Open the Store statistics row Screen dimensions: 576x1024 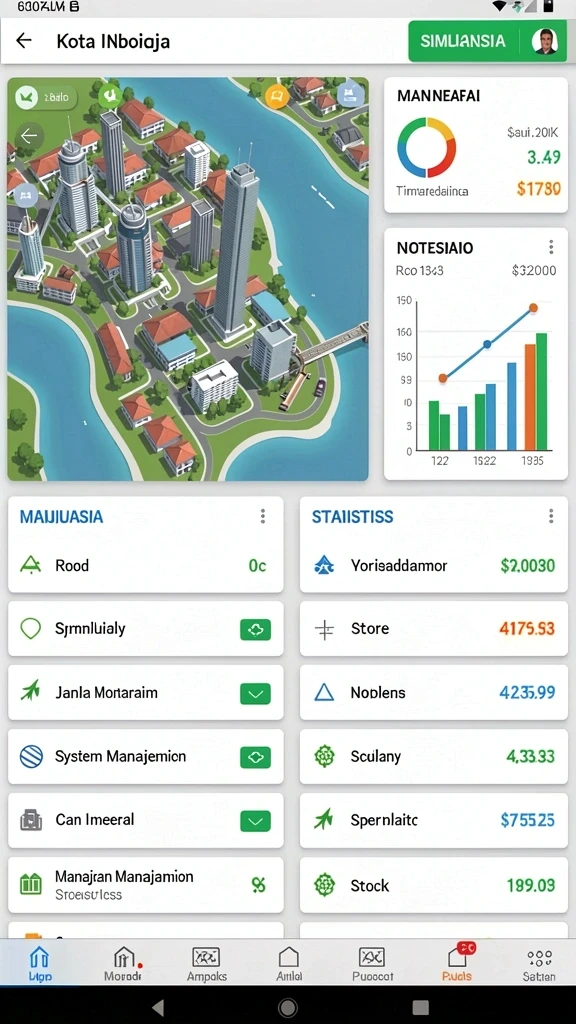[434, 629]
